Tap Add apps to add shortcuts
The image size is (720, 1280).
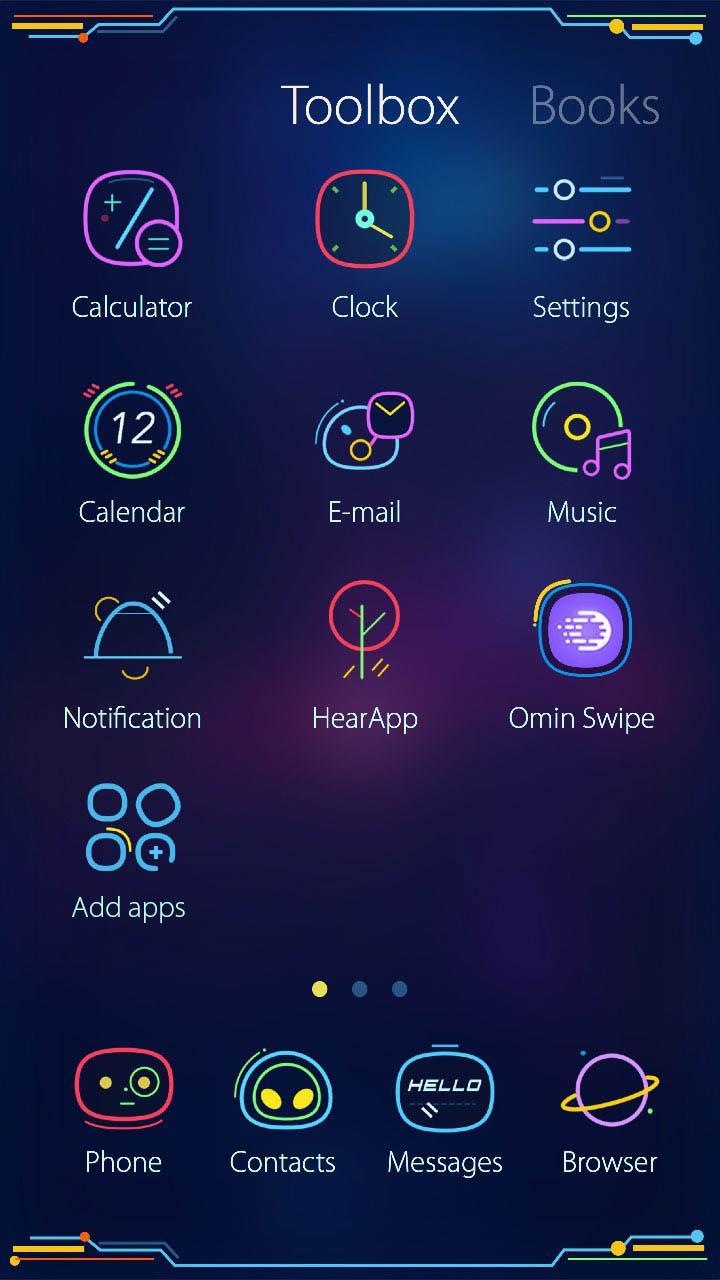click(x=130, y=827)
